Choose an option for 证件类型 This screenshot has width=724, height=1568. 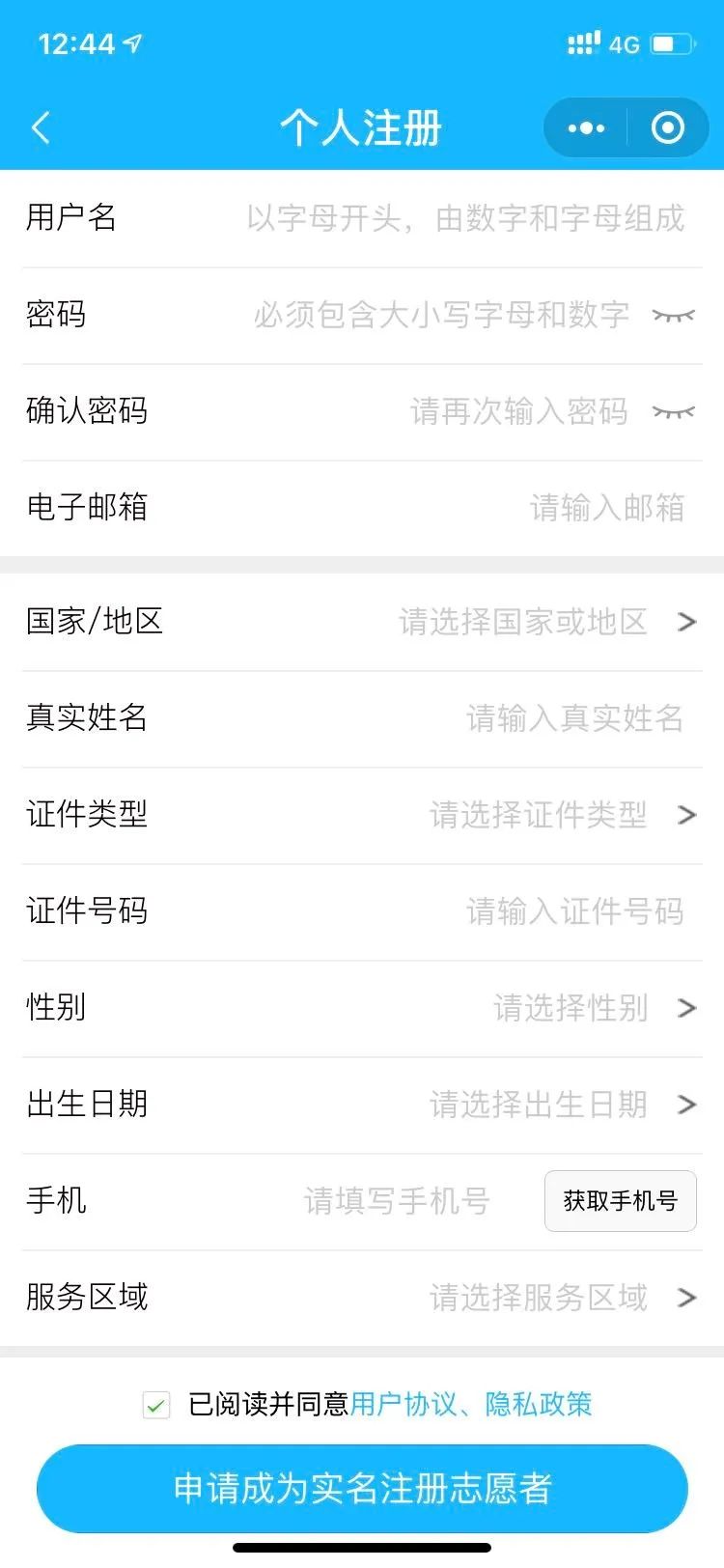560,815
